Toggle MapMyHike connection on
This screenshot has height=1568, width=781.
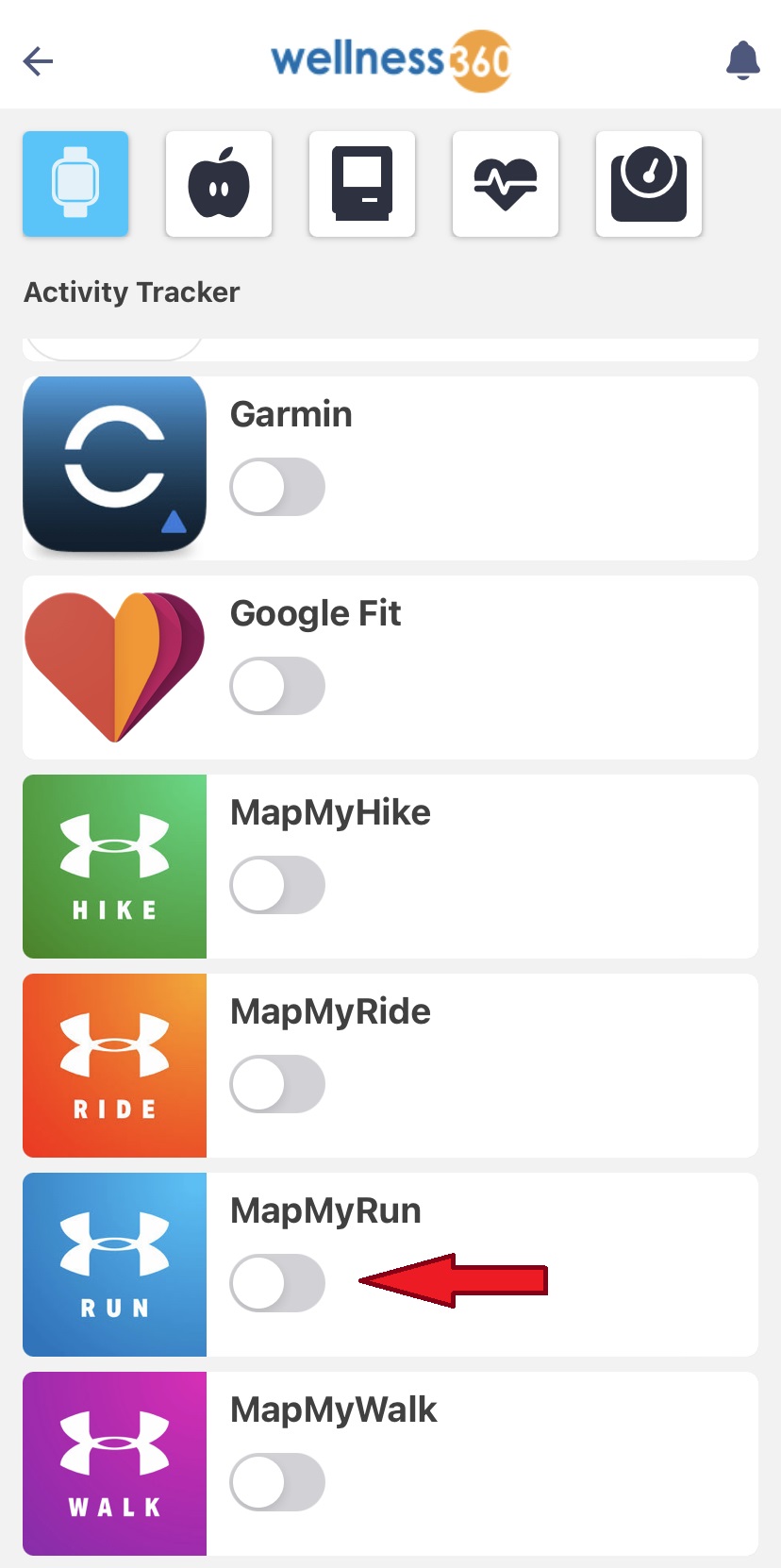[x=277, y=885]
